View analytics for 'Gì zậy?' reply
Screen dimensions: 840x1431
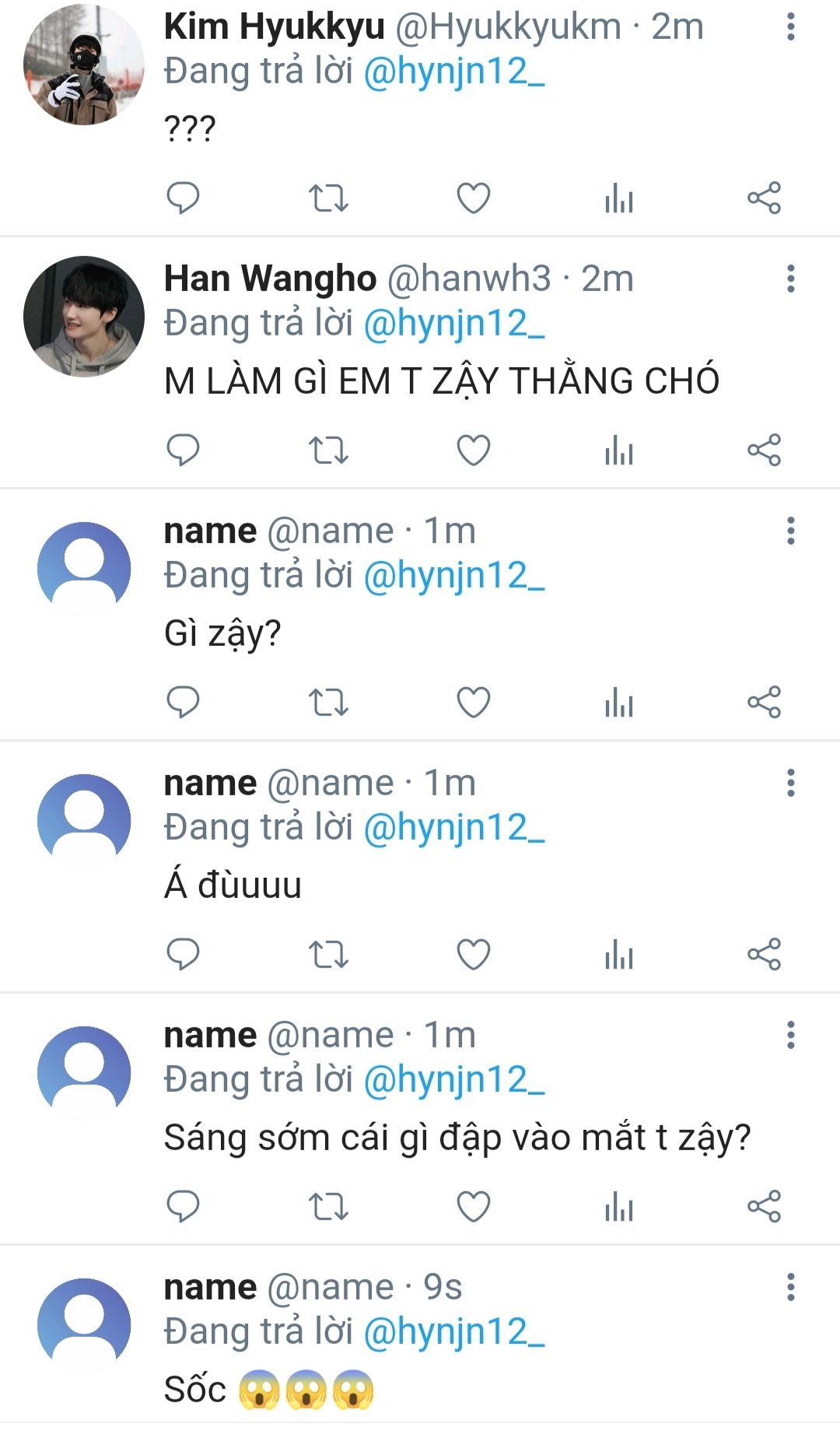click(x=619, y=702)
